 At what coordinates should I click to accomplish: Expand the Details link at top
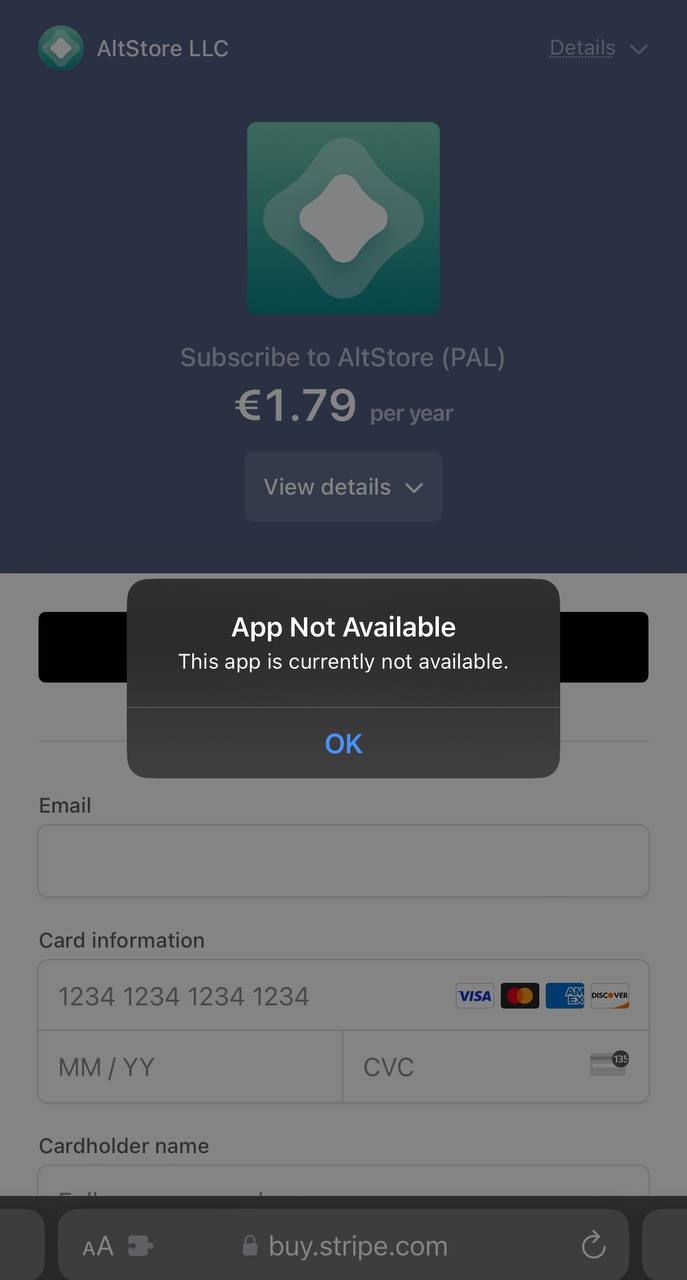(597, 48)
